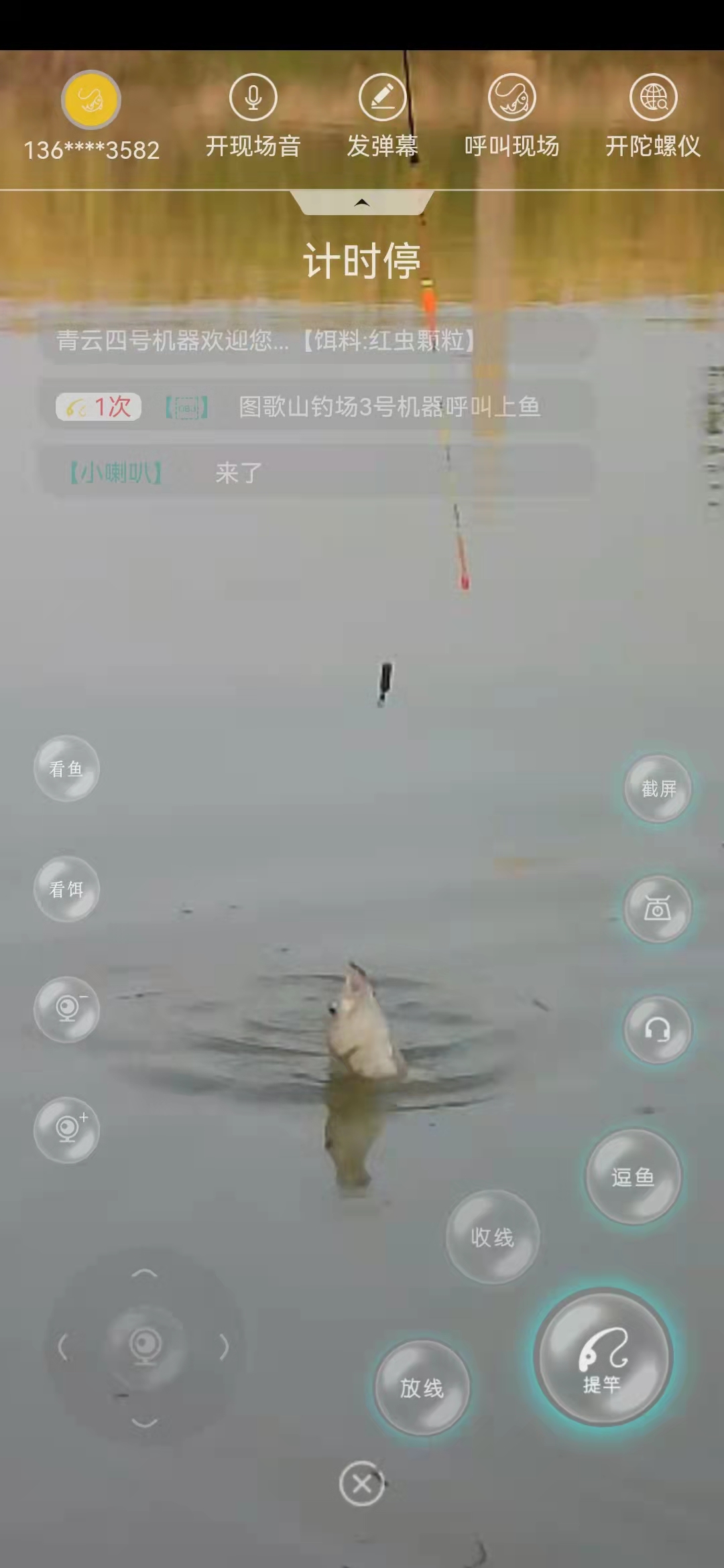Viewport: 724px width, 1568px height.
Task: Send a bullet comment (发弹幕)
Action: 382,98
